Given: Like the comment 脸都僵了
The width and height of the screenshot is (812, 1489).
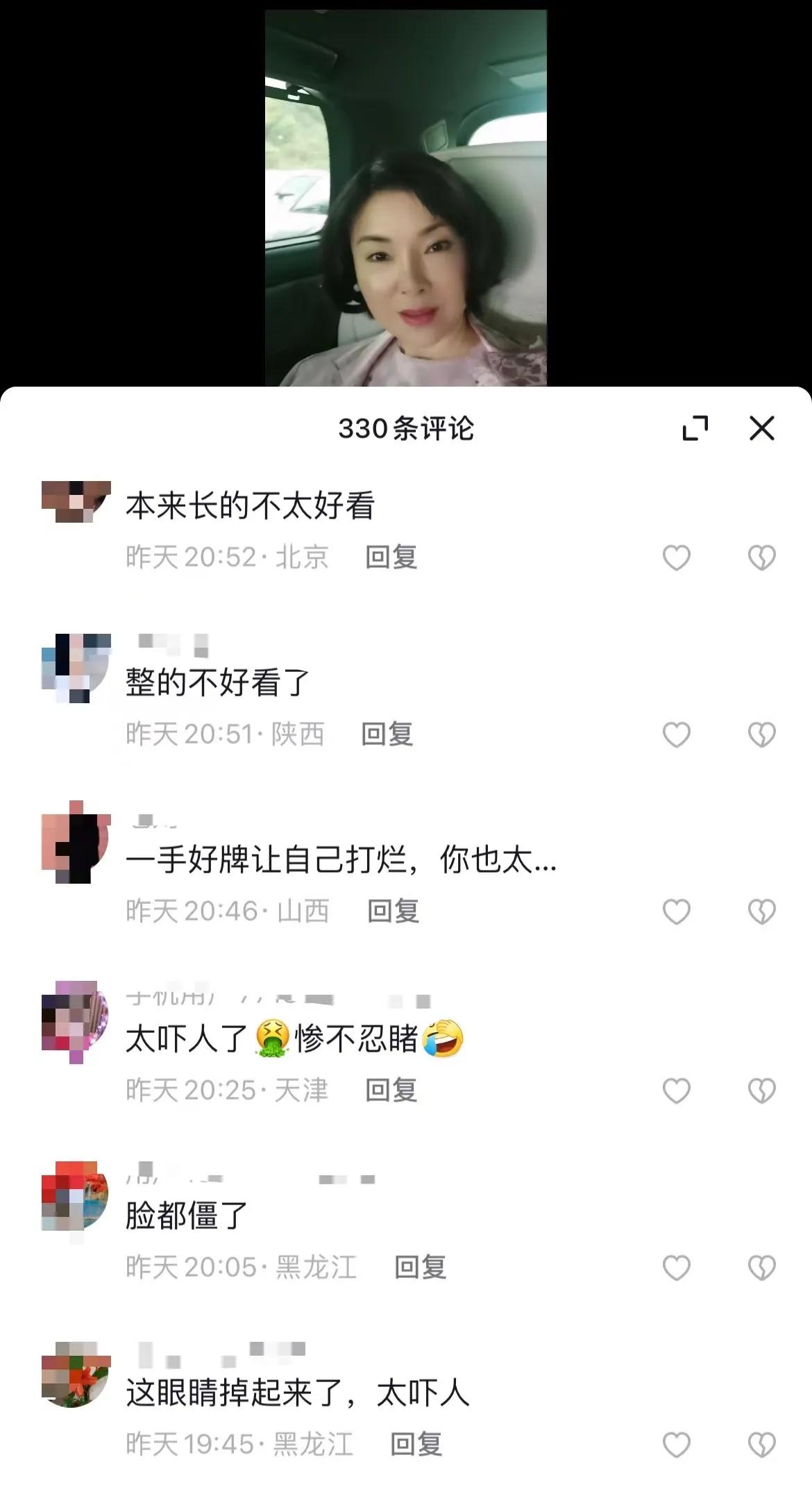Looking at the screenshot, I should click(x=677, y=1268).
